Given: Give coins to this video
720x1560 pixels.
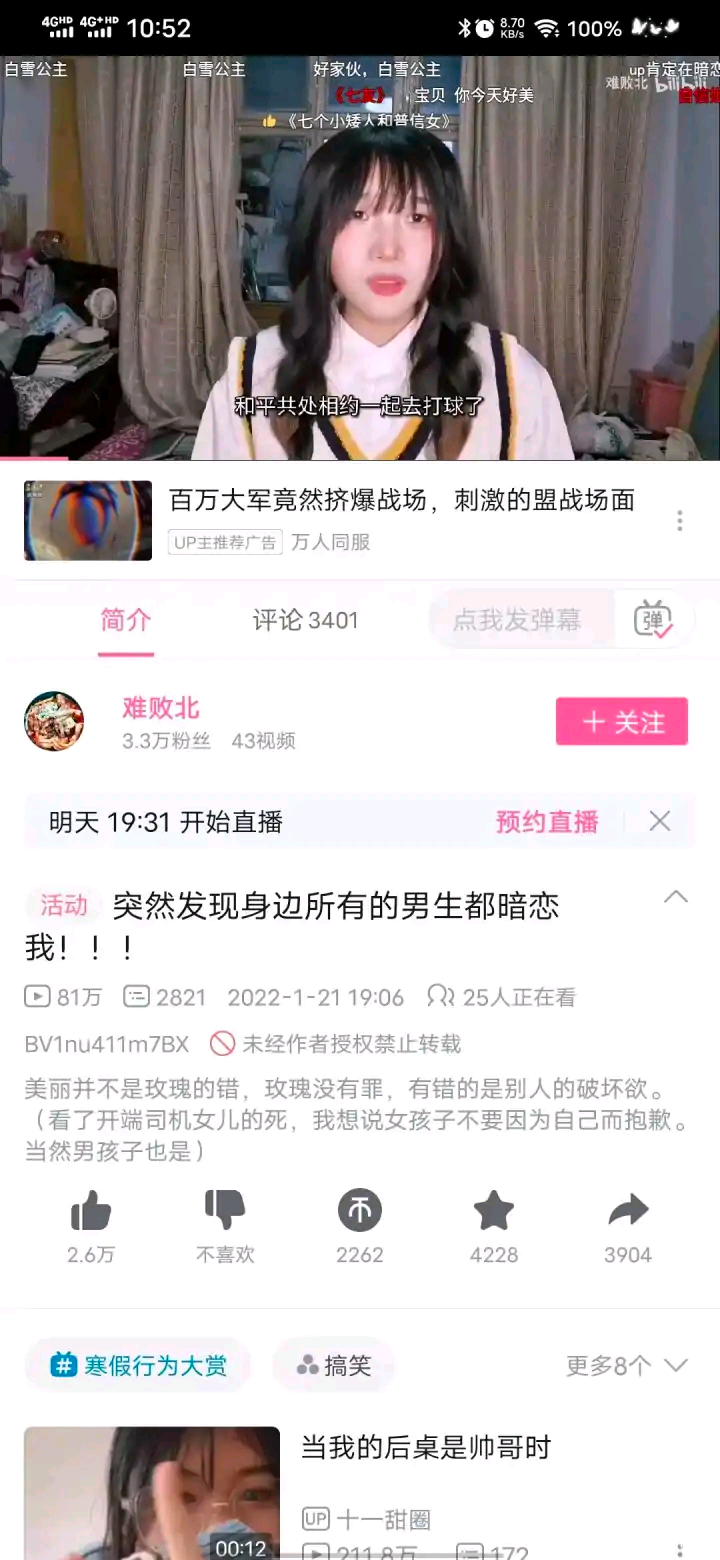Looking at the screenshot, I should pyautogui.click(x=360, y=1226).
